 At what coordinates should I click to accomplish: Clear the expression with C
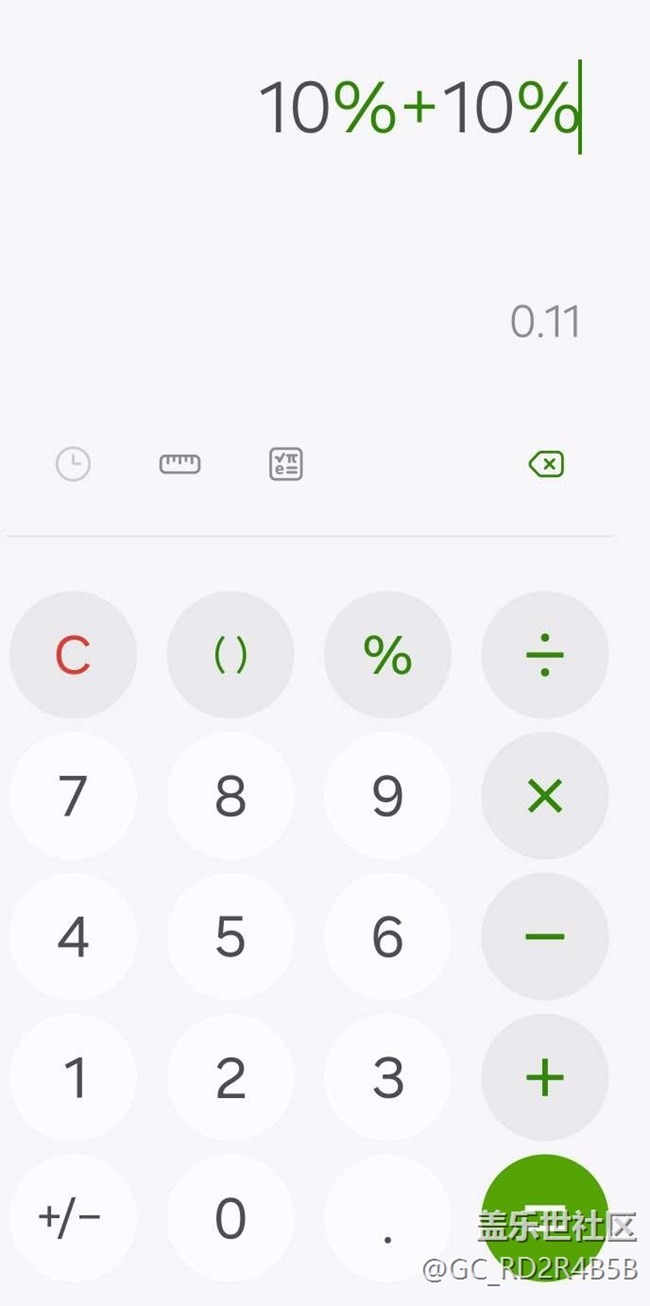[x=73, y=655]
